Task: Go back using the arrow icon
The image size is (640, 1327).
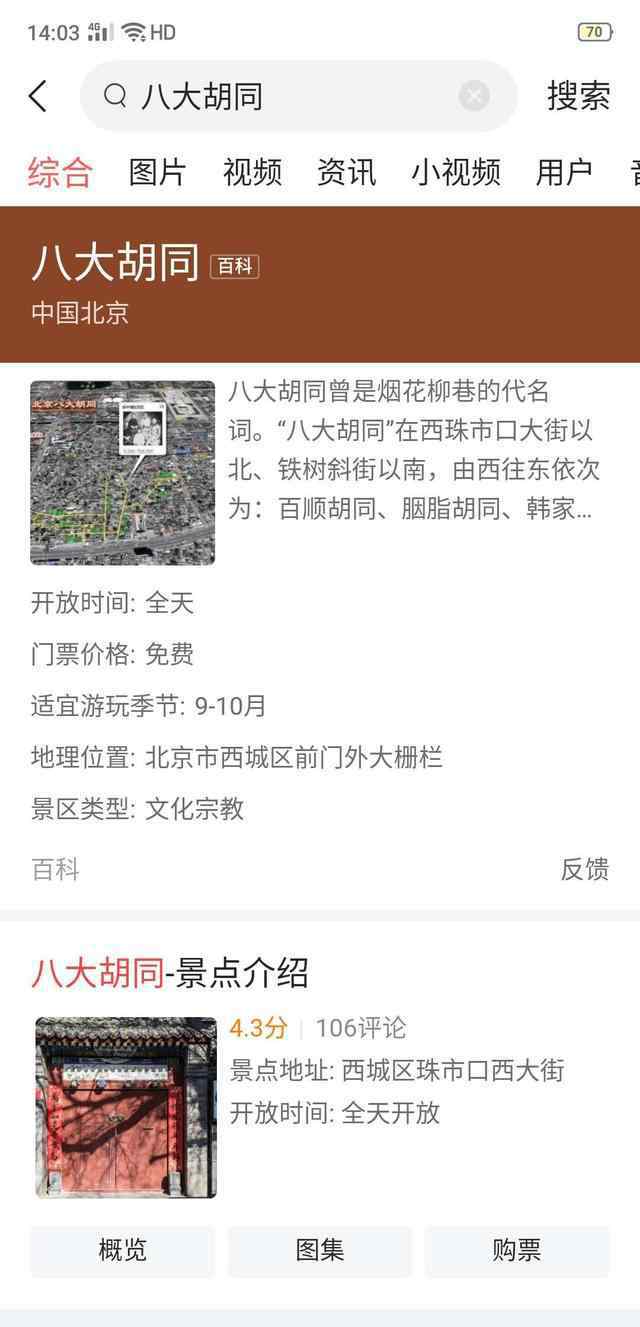Action: click(x=38, y=96)
